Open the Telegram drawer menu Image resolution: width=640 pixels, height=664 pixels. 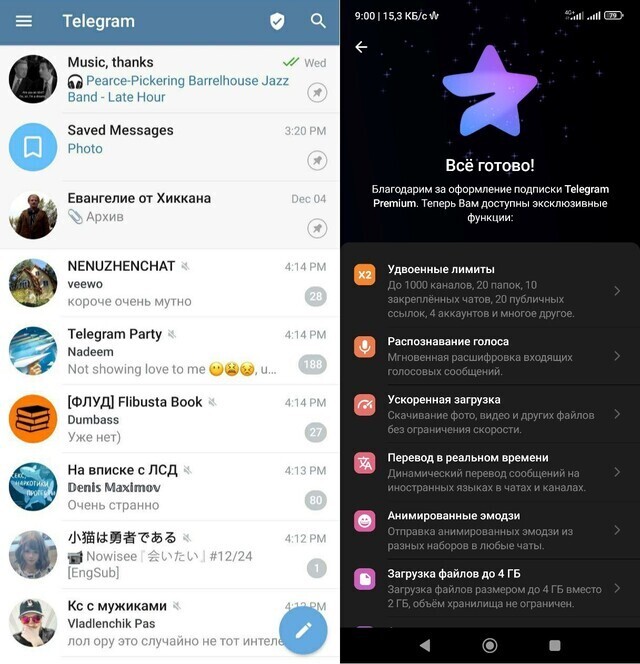[x=24, y=21]
